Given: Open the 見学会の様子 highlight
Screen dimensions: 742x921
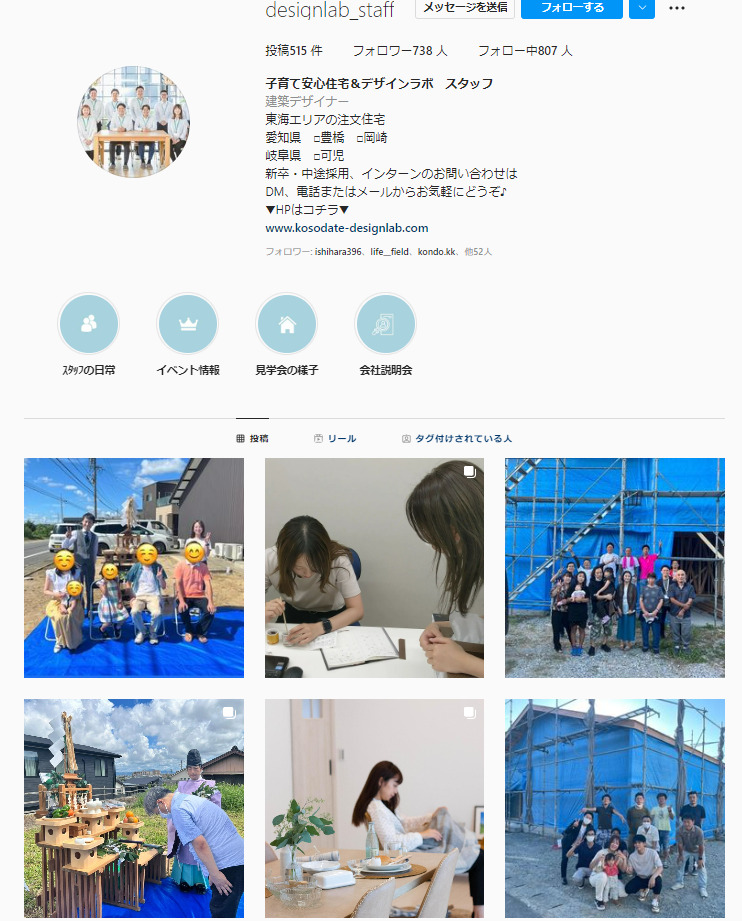Looking at the screenshot, I should coord(287,324).
